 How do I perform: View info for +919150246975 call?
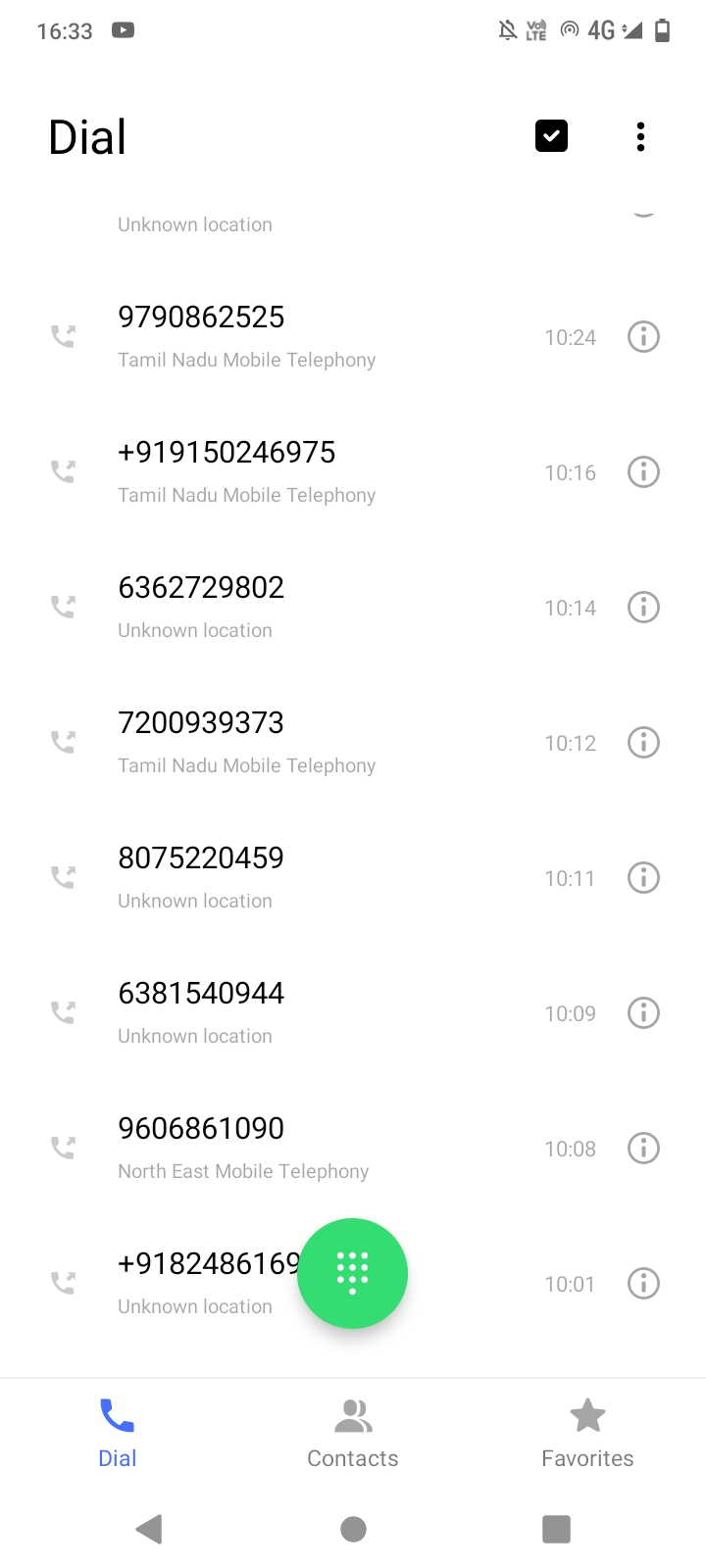643,472
